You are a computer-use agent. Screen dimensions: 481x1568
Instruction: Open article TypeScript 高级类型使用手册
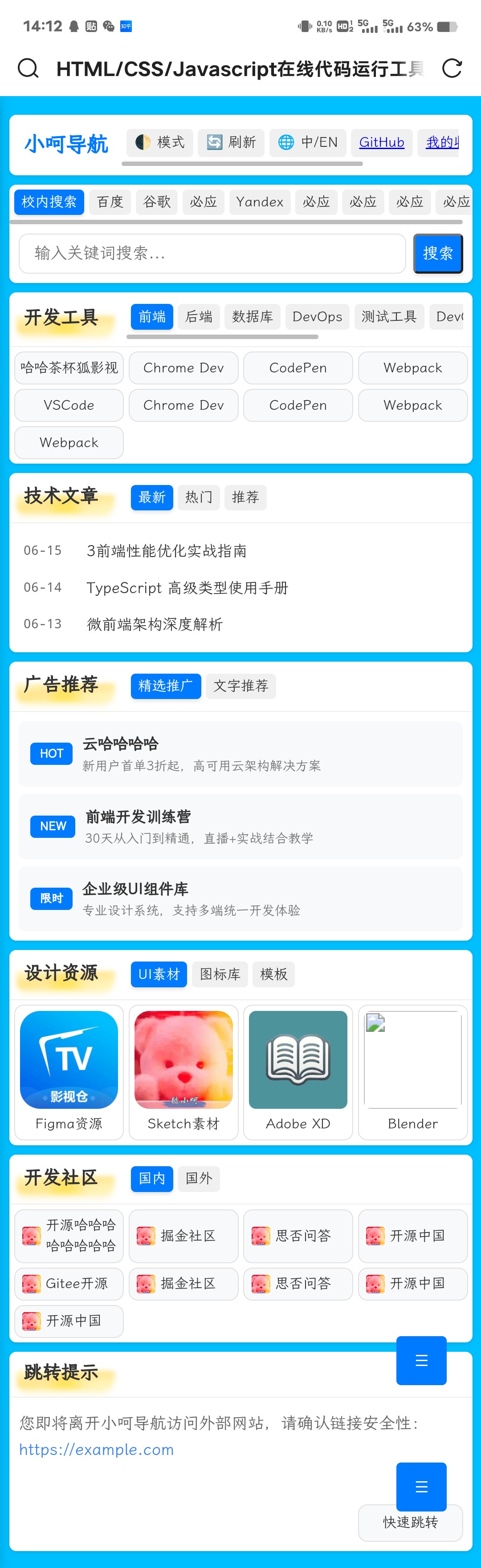click(x=187, y=588)
